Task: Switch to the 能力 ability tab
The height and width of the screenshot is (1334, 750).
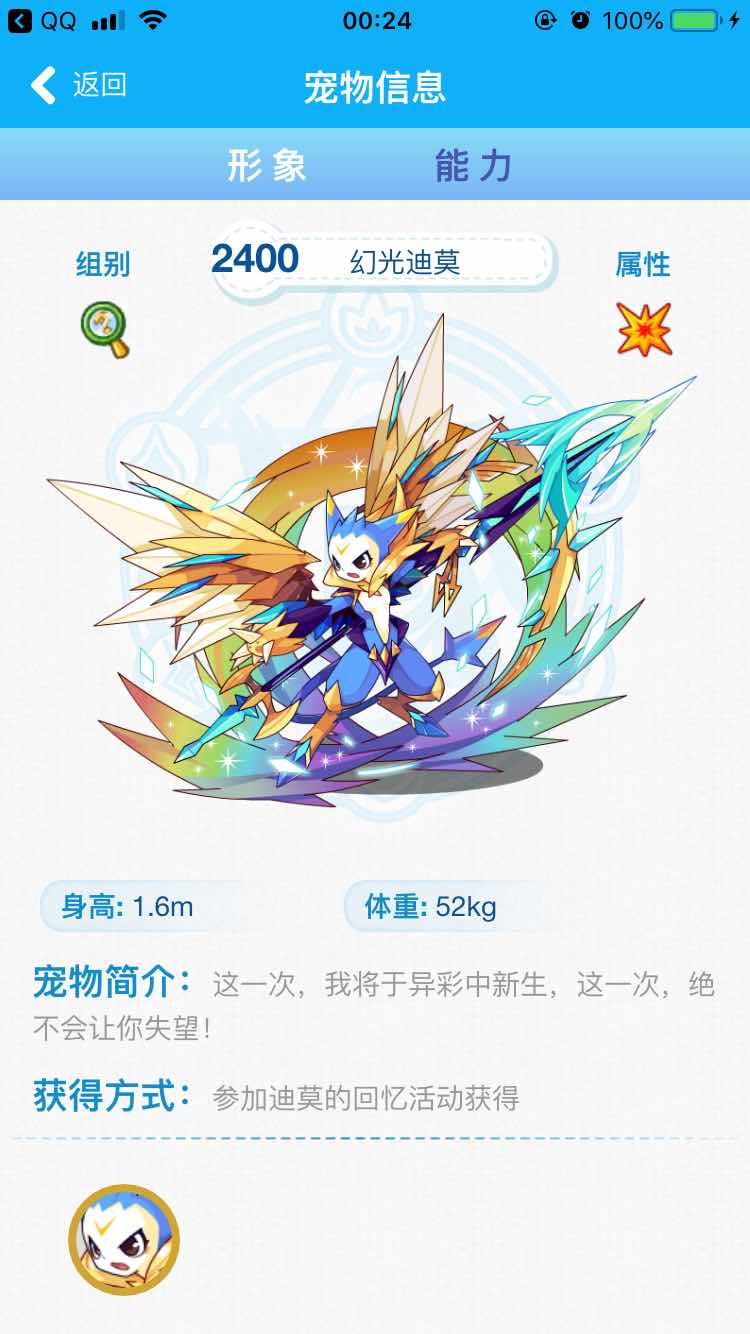Action: click(x=472, y=166)
